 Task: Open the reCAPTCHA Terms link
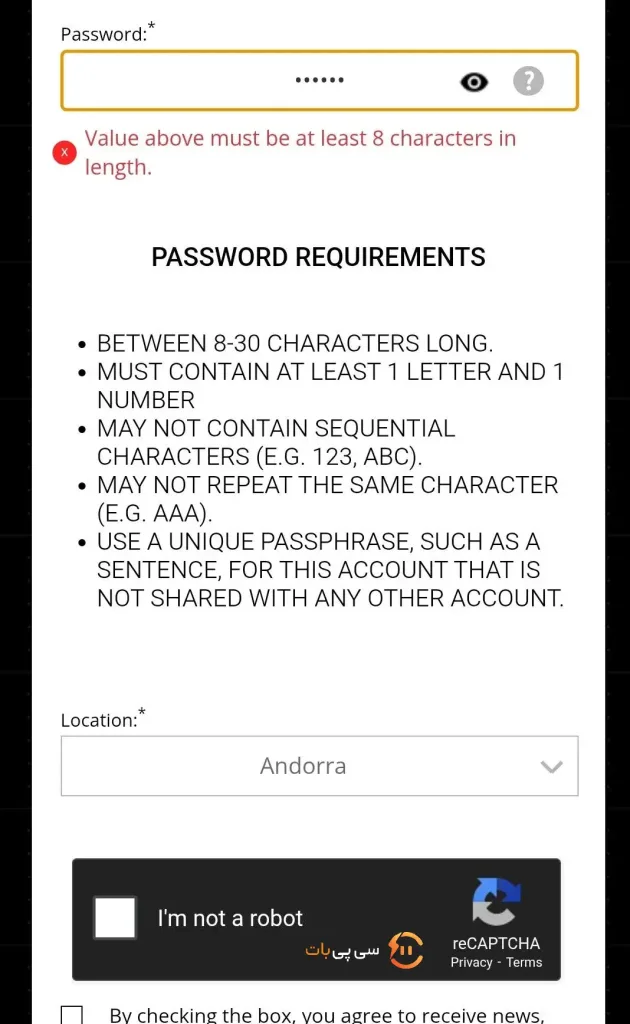click(x=524, y=962)
